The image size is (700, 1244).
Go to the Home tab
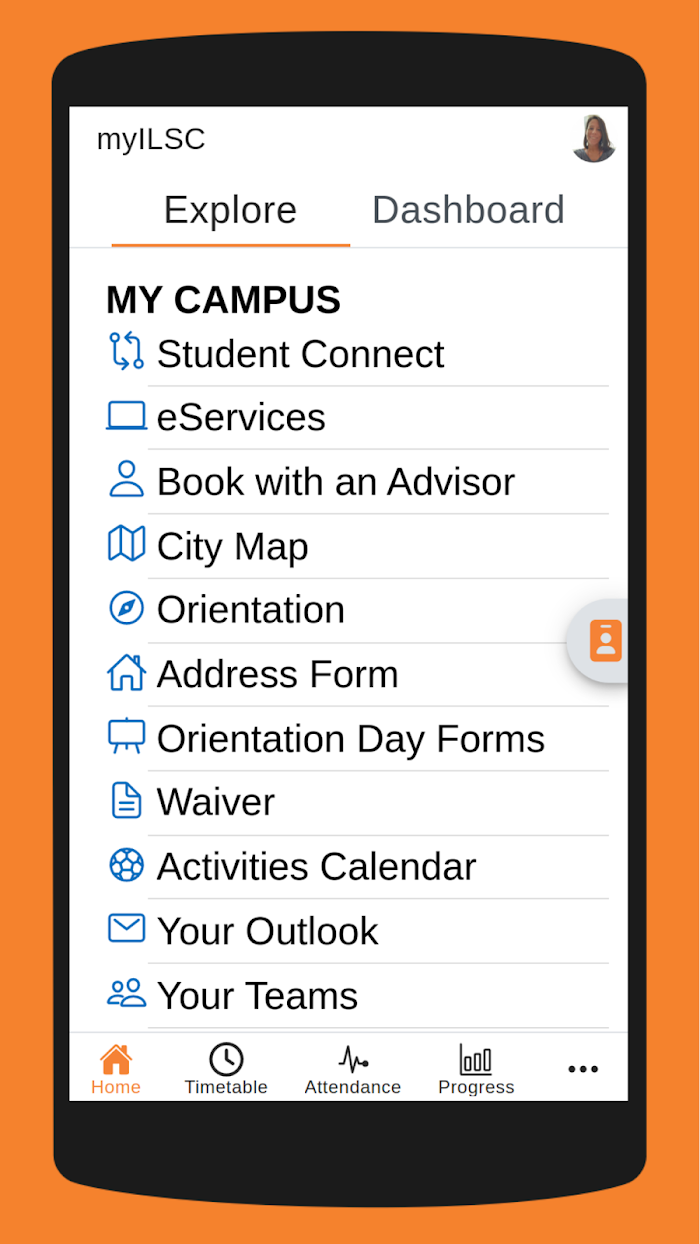[116, 1069]
